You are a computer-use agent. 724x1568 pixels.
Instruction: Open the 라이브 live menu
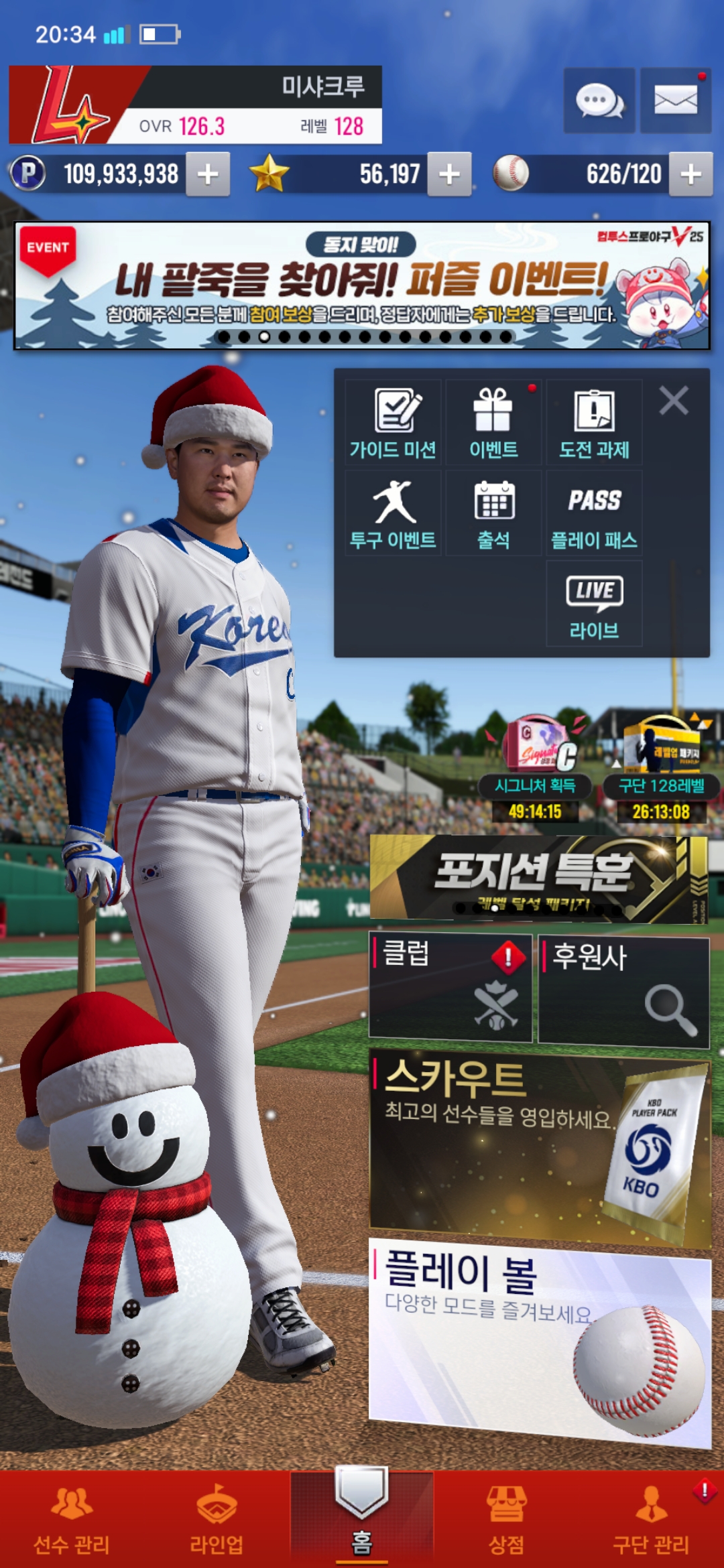click(594, 604)
